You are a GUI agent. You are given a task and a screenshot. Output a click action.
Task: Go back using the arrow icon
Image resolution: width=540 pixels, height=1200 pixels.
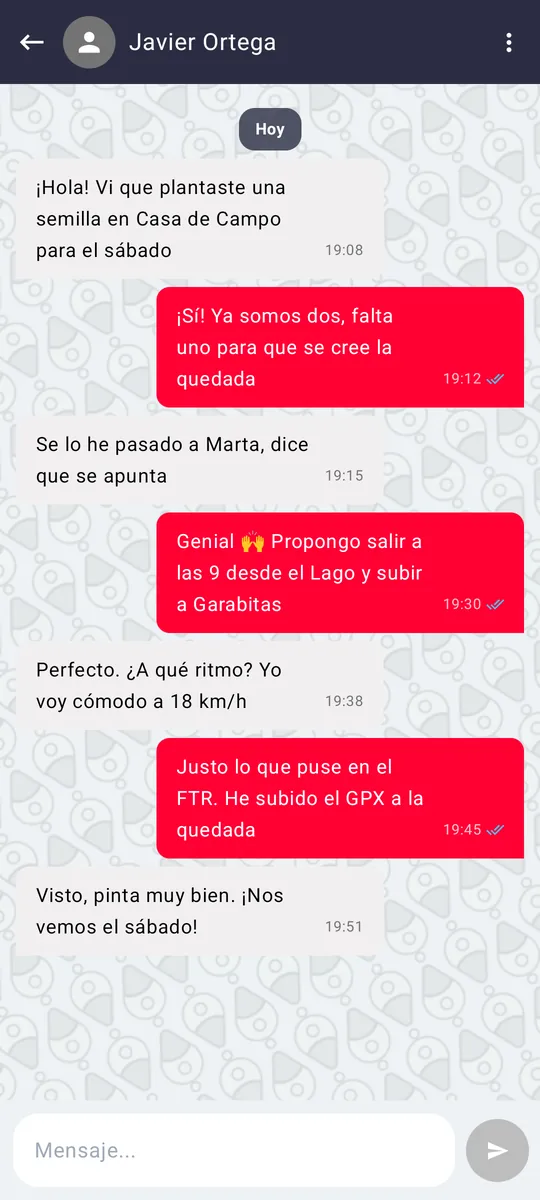click(32, 42)
